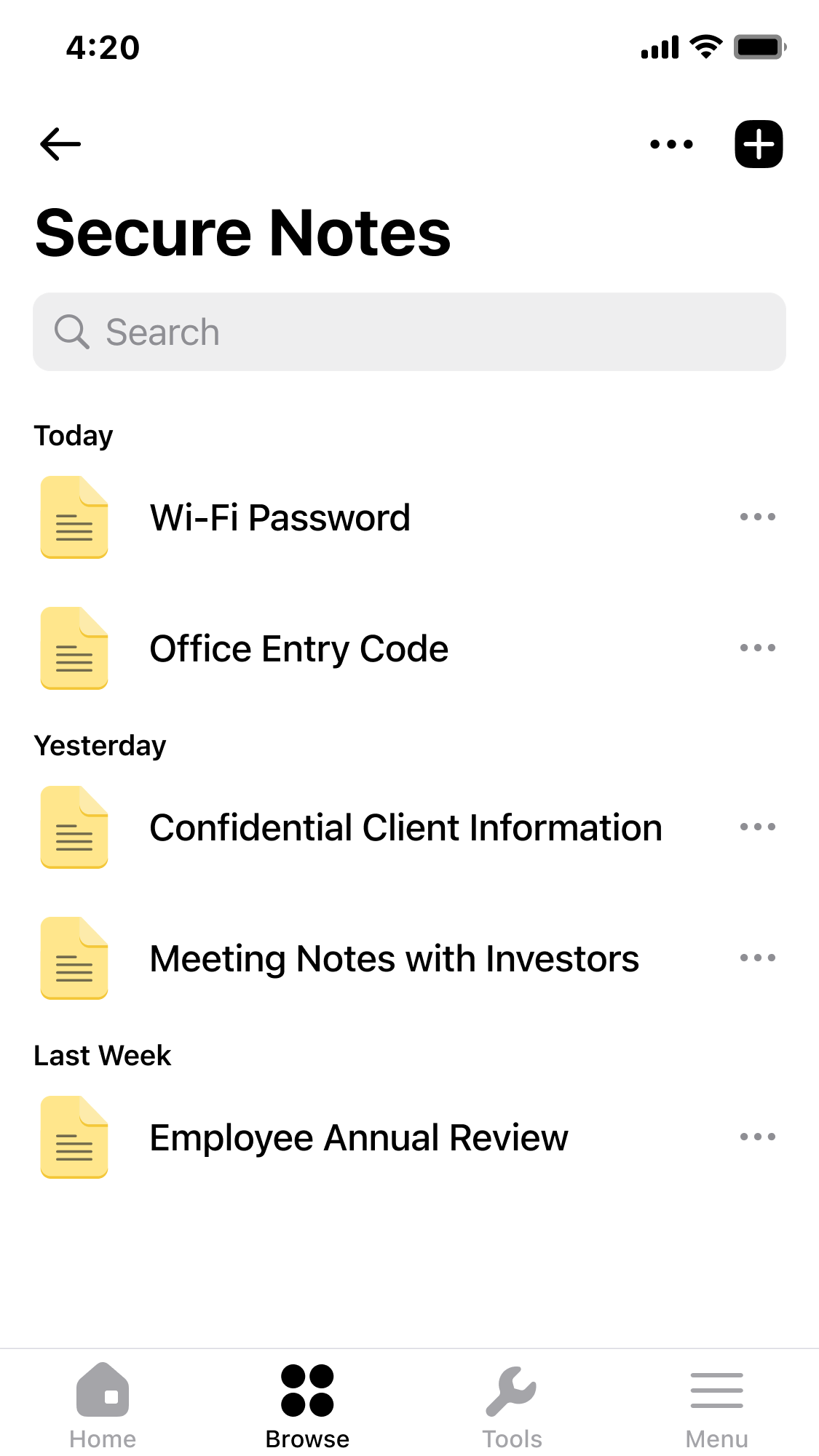Viewport: 819px width, 1456px height.
Task: Open the Menu tab
Action: pyautogui.click(x=717, y=1406)
